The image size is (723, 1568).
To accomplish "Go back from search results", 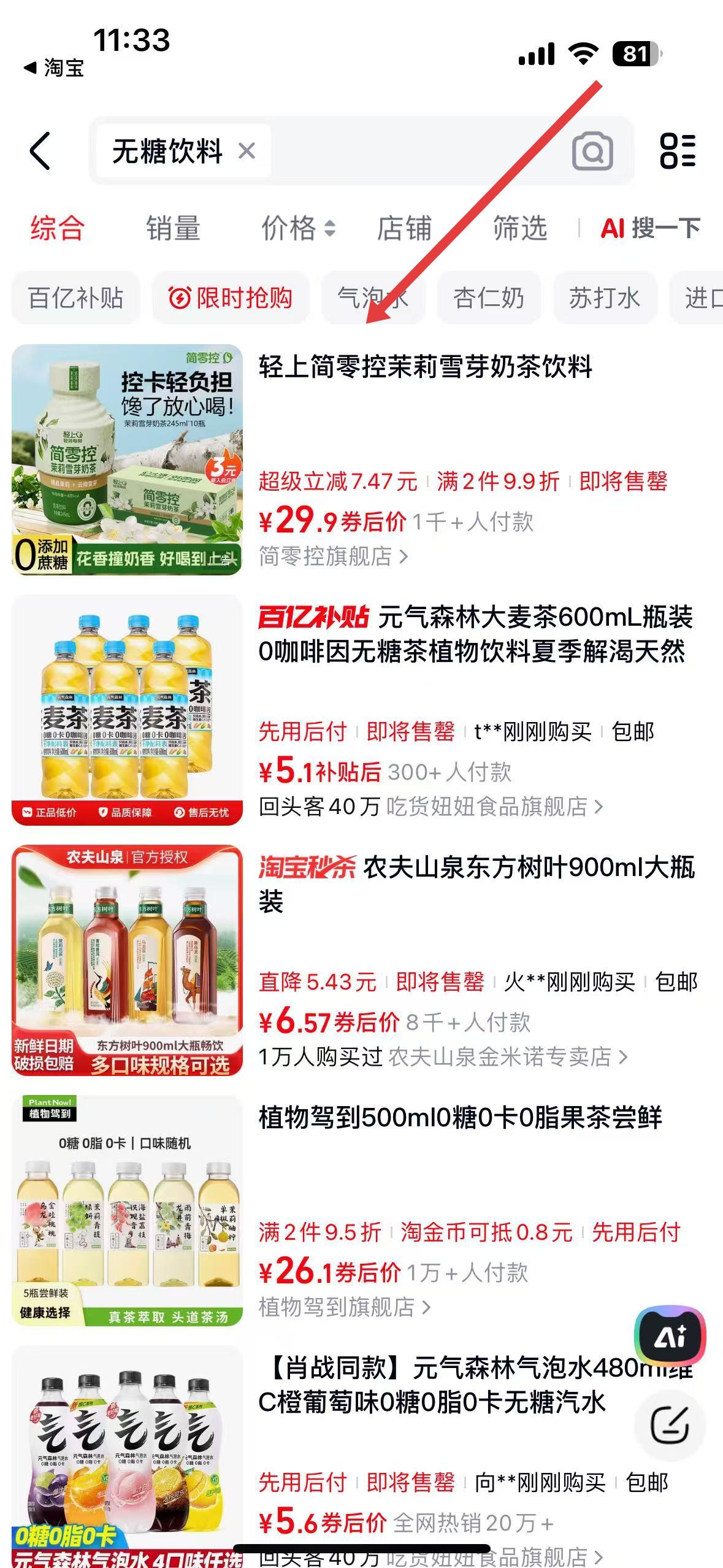I will coord(40,151).
